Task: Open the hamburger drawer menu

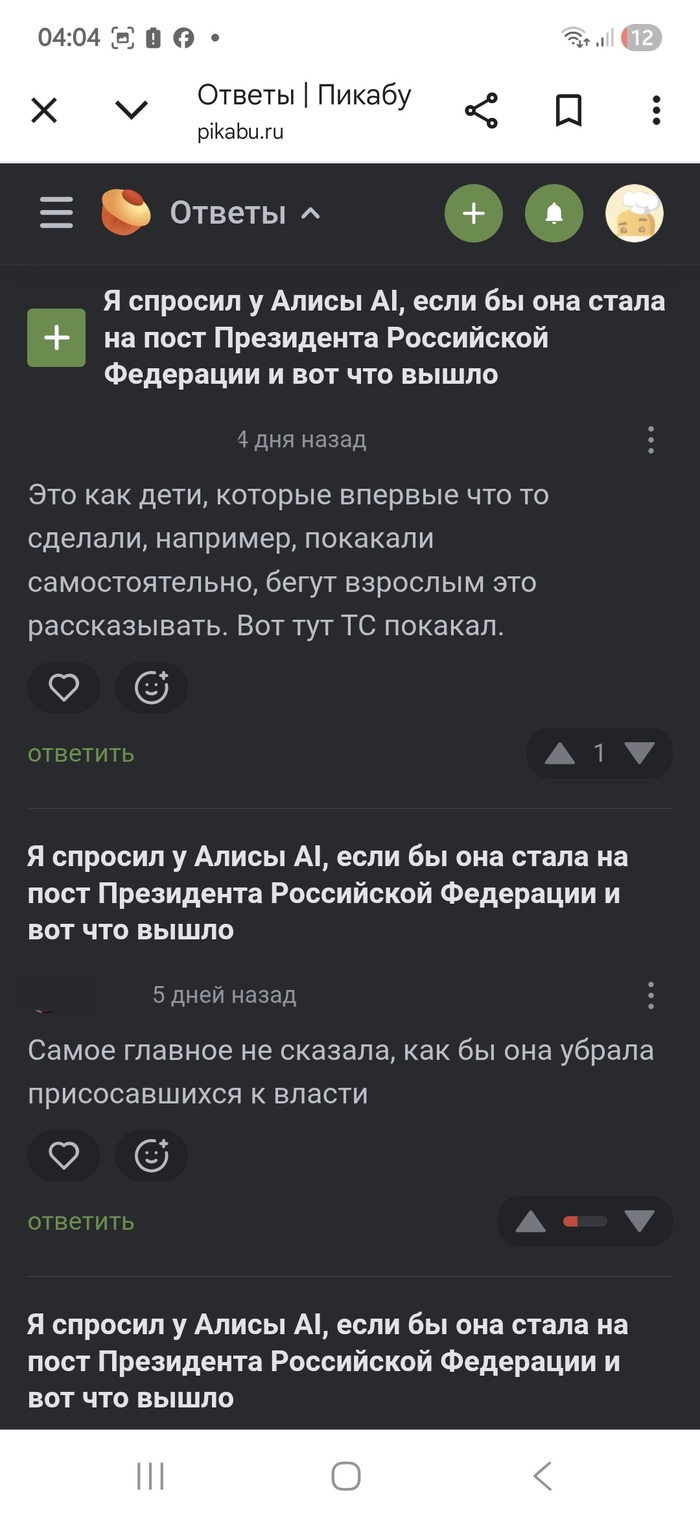Action: click(x=56, y=213)
